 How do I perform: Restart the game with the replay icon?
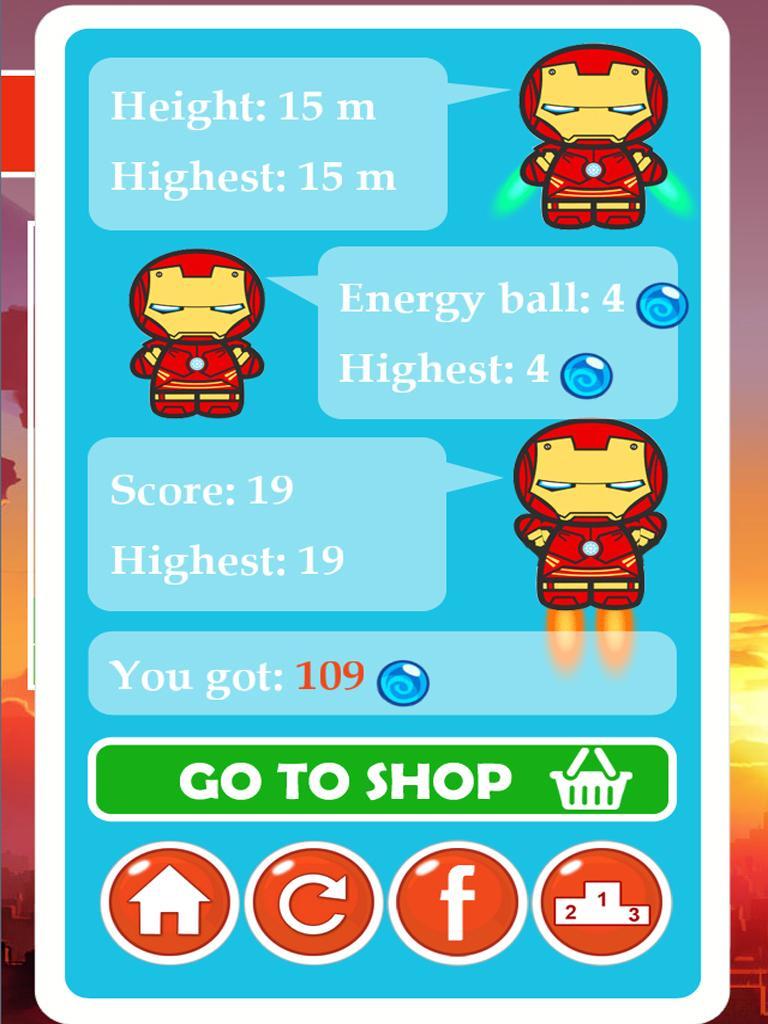click(x=314, y=902)
